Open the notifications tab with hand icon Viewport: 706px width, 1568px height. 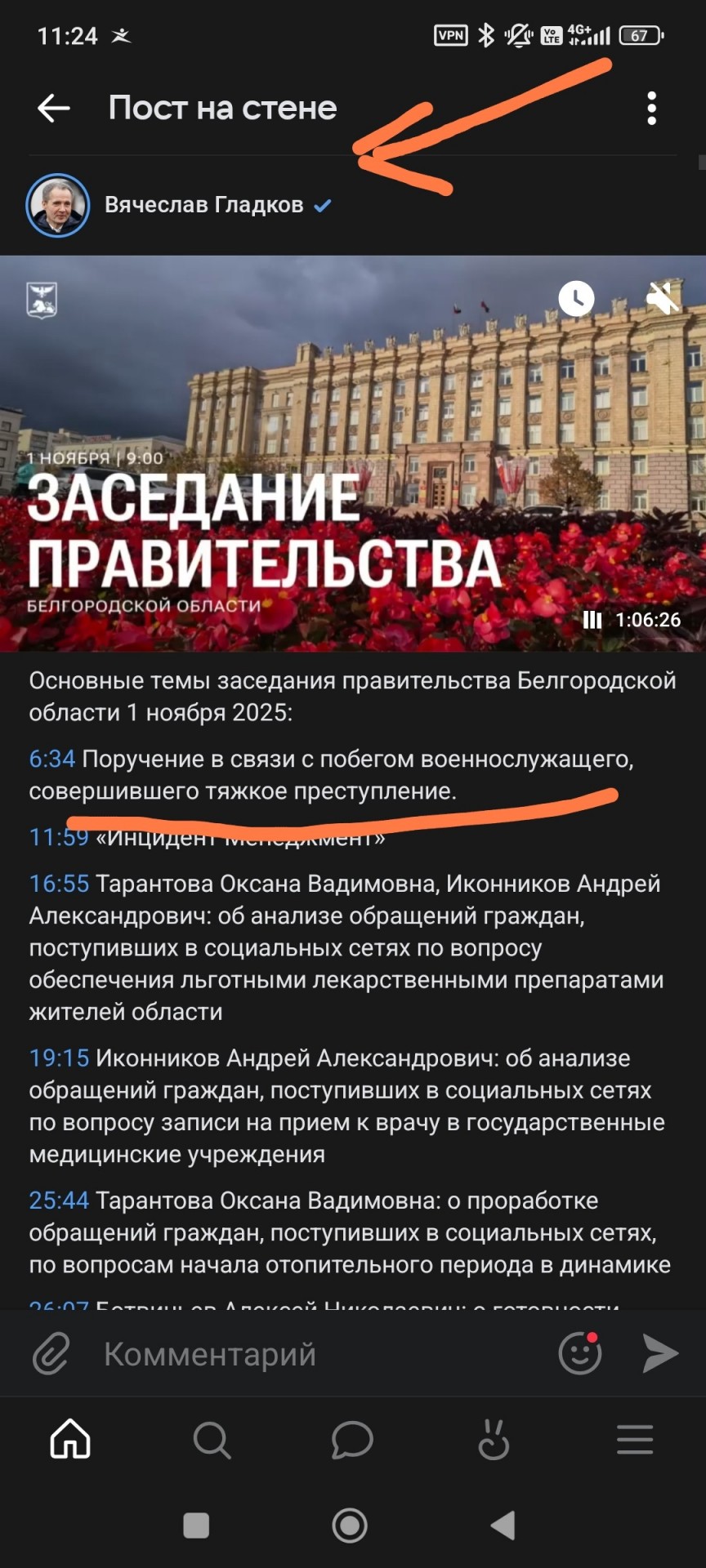494,1439
